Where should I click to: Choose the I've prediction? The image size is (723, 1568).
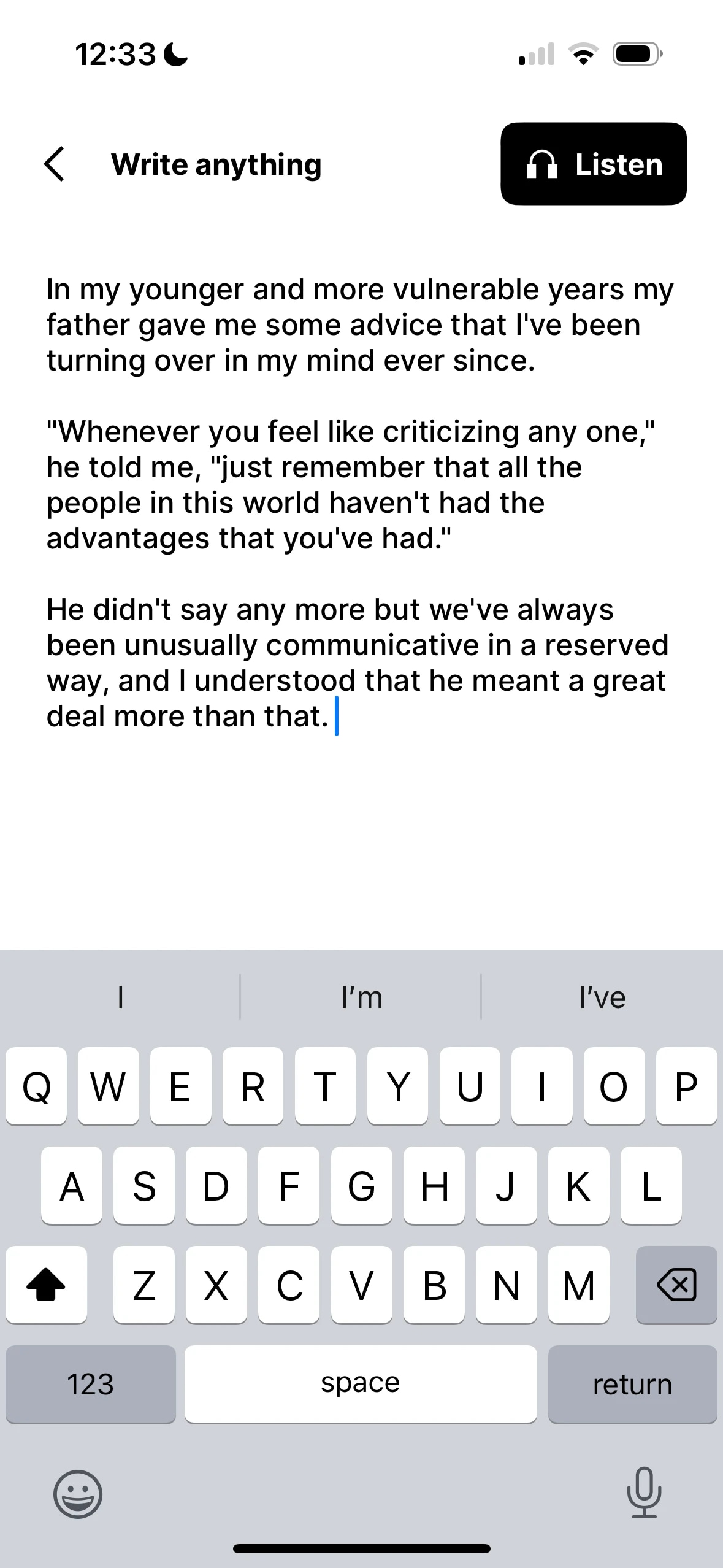(x=602, y=997)
